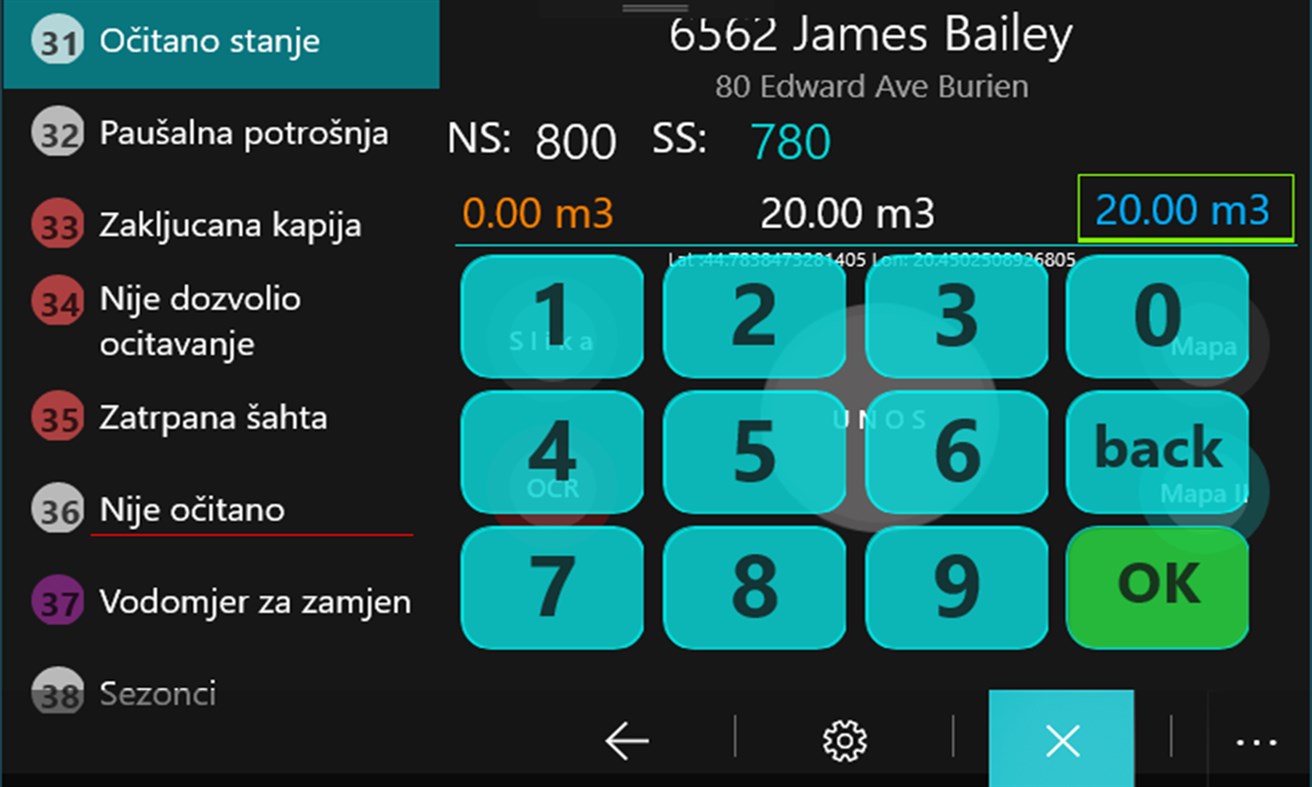The image size is (1312, 787).
Task: Open the three-dot overflow menu
Action: click(1256, 742)
